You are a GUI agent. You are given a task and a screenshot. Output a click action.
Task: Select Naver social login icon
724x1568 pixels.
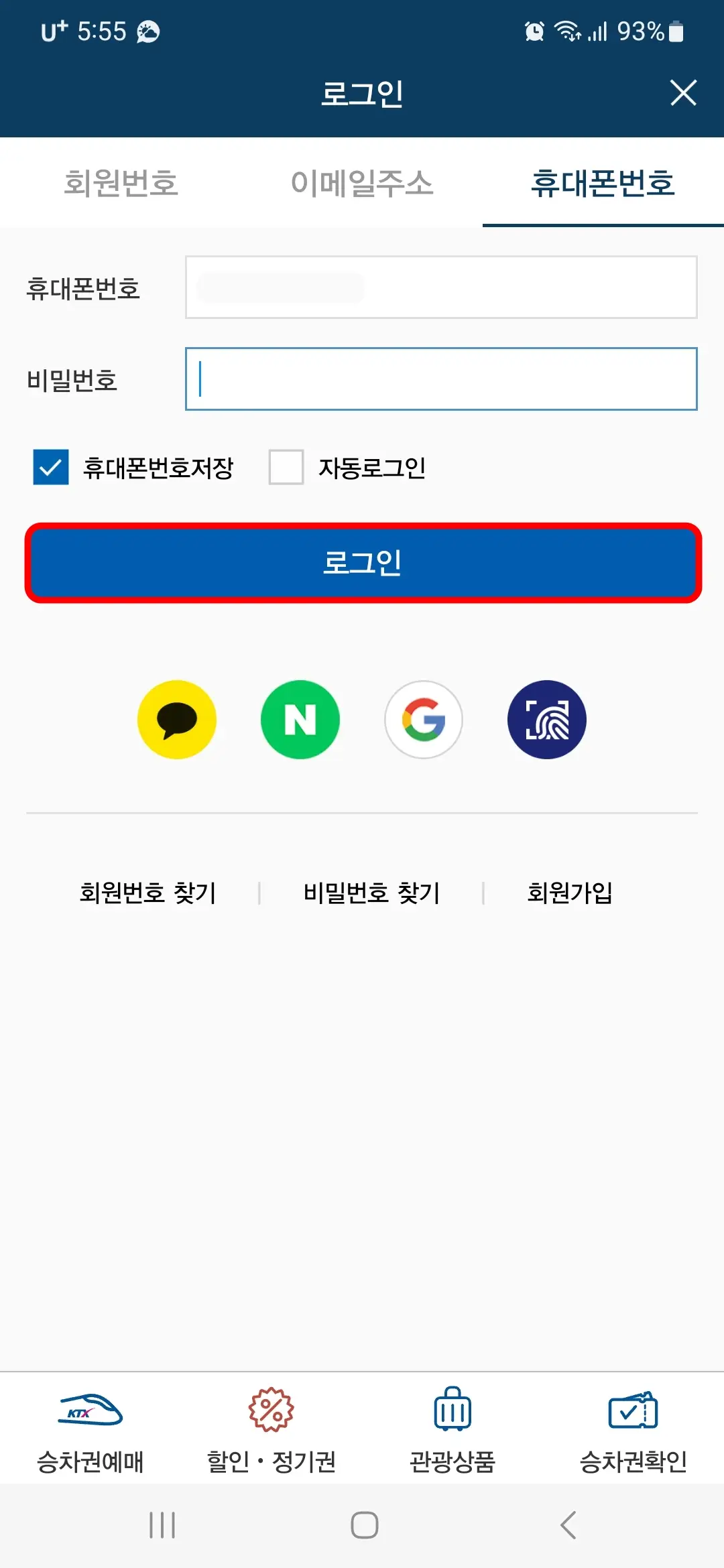coord(300,719)
